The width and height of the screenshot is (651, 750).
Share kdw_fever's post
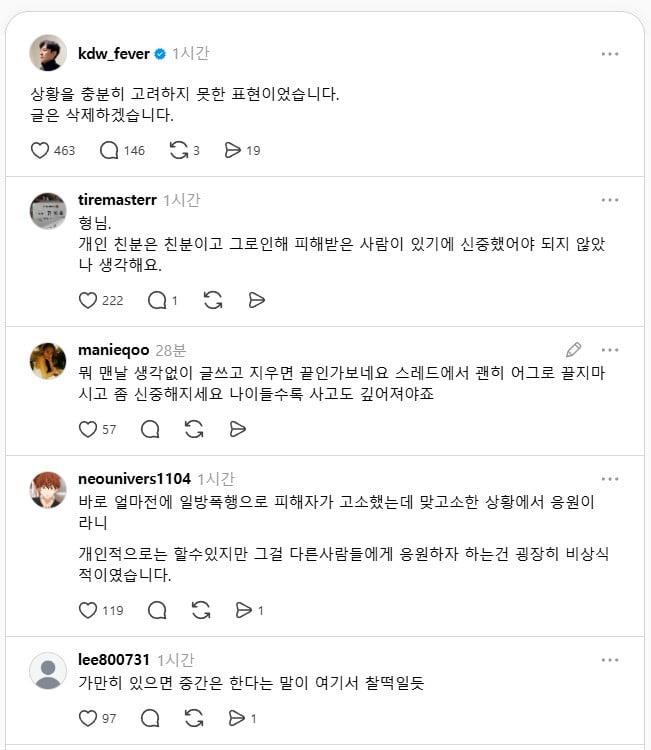[x=233, y=150]
